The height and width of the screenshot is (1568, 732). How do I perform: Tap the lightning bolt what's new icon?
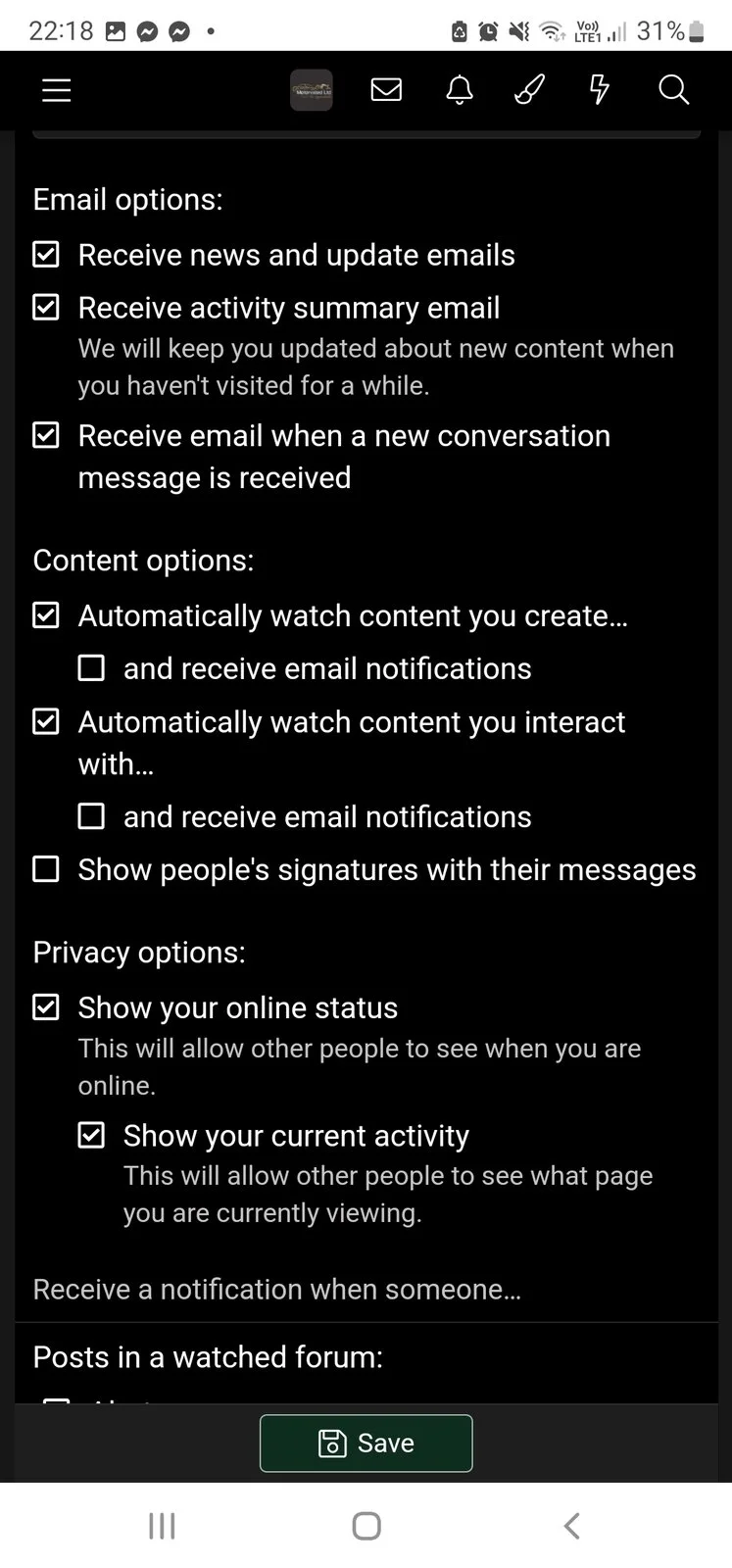pos(599,91)
